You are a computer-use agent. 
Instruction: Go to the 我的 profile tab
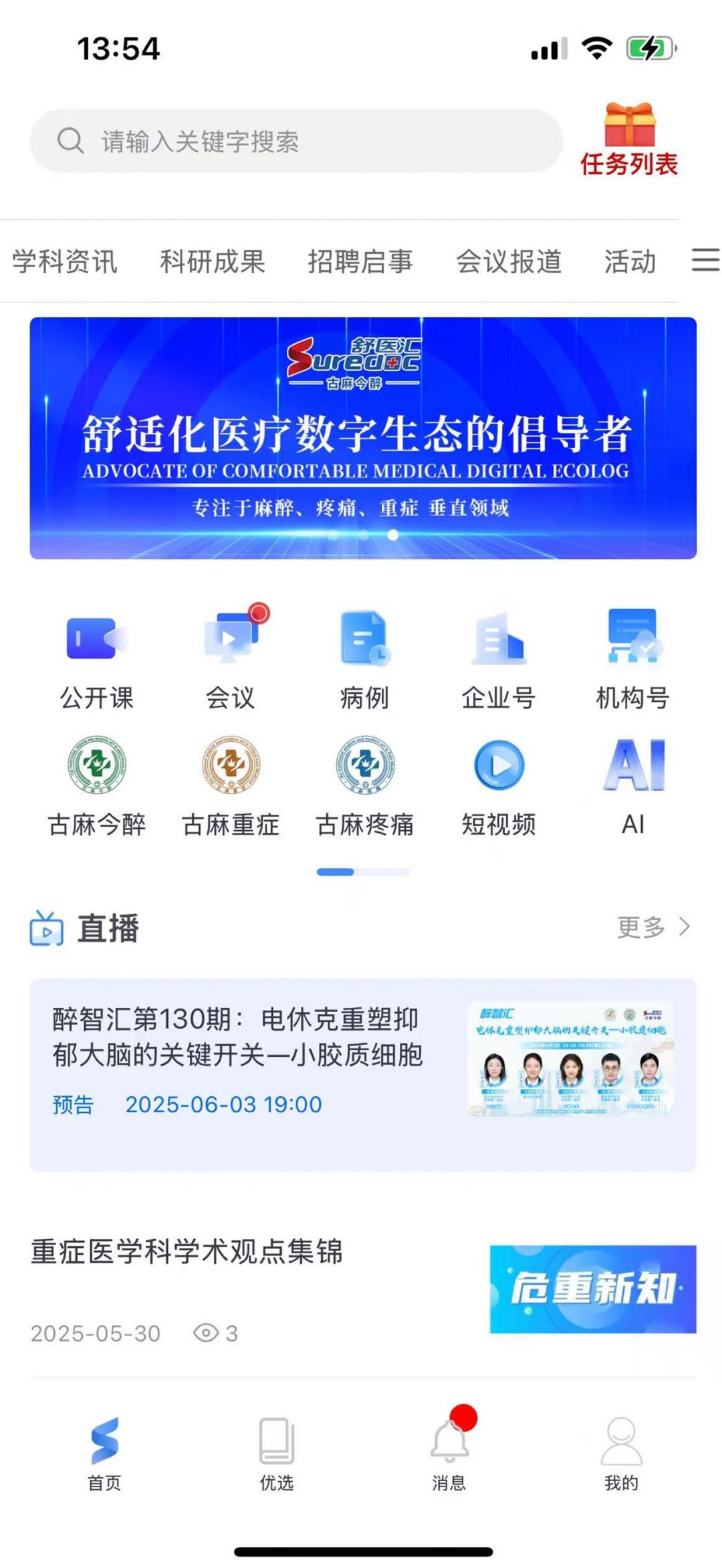pos(621,1454)
